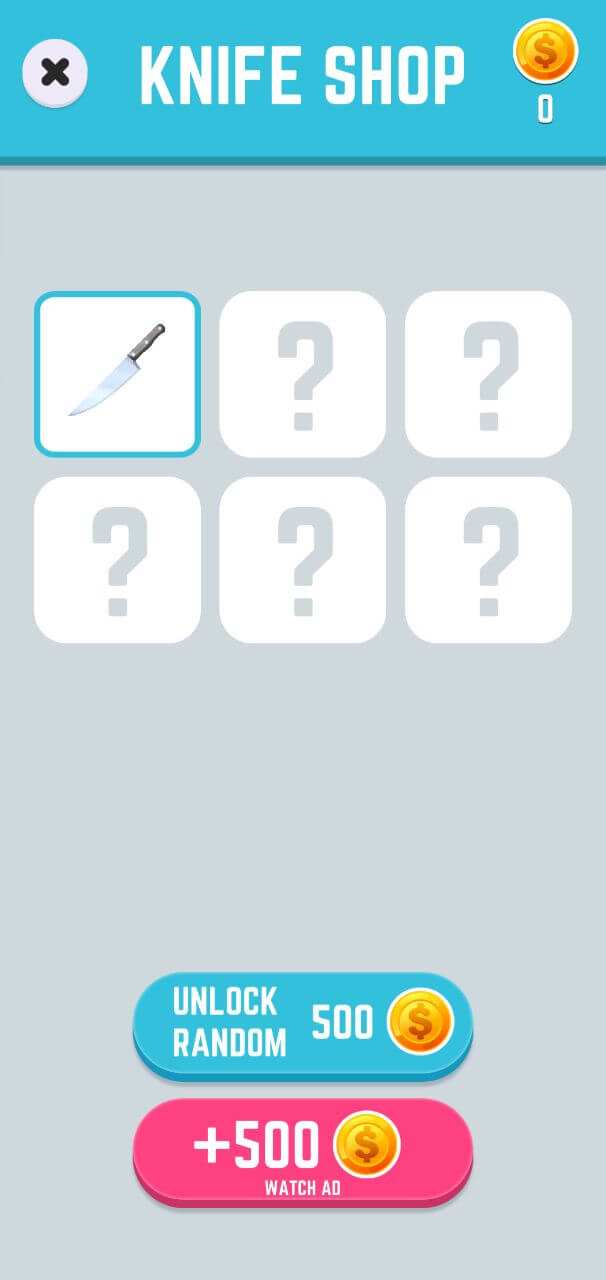606x1280 pixels.
Task: Watch ad to earn +500 coins
Action: pyautogui.click(x=302, y=1150)
